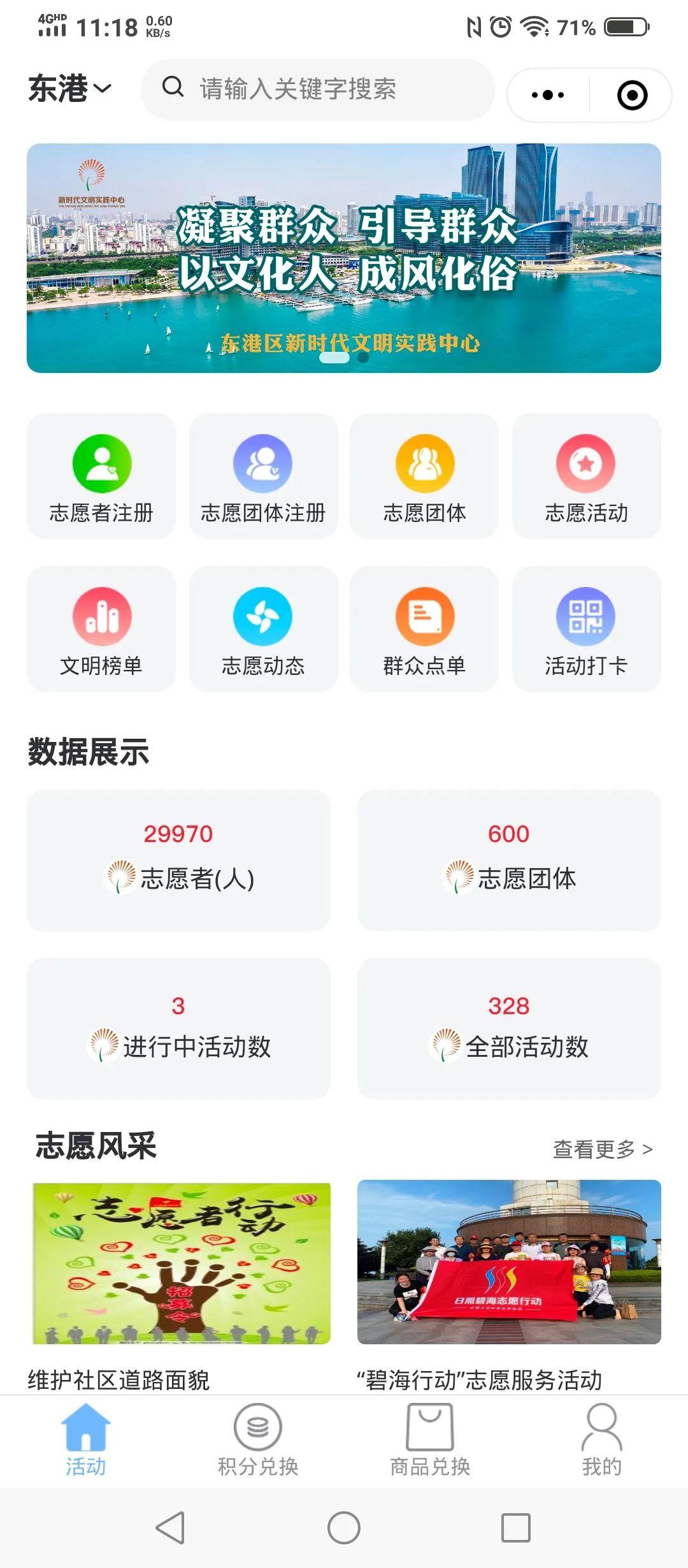Select 群众点单
The height and width of the screenshot is (1568, 688).
pyautogui.click(x=424, y=630)
